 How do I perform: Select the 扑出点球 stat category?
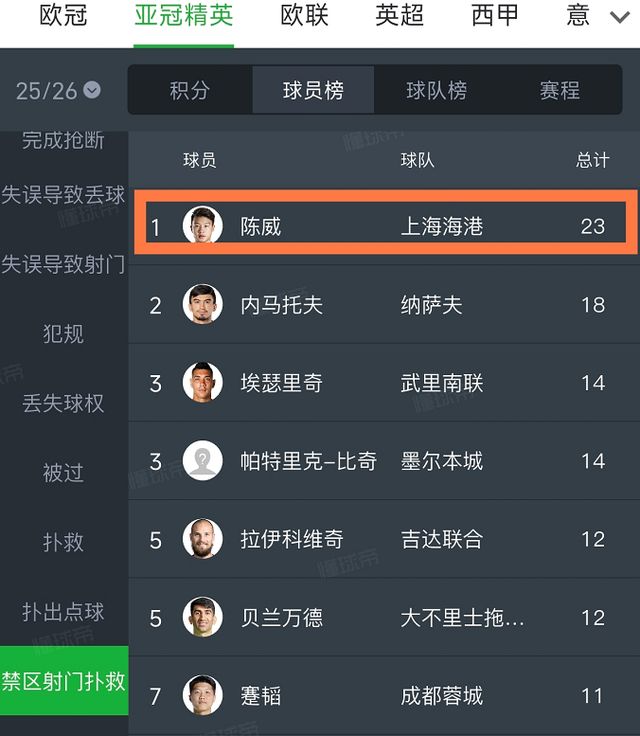click(x=63, y=611)
